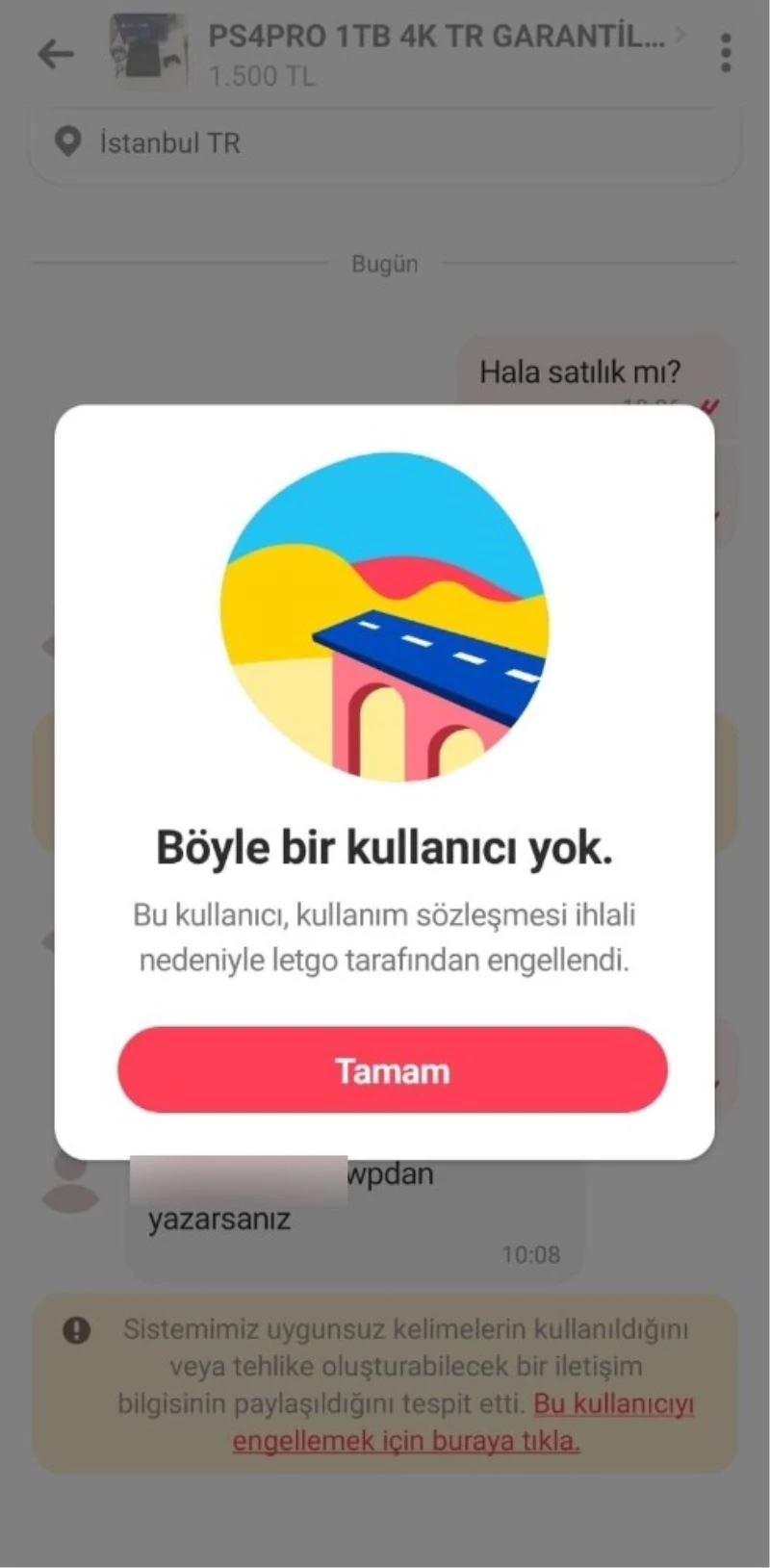The height and width of the screenshot is (1568, 770).
Task: Select the Bugün date divider
Action: coord(384,264)
